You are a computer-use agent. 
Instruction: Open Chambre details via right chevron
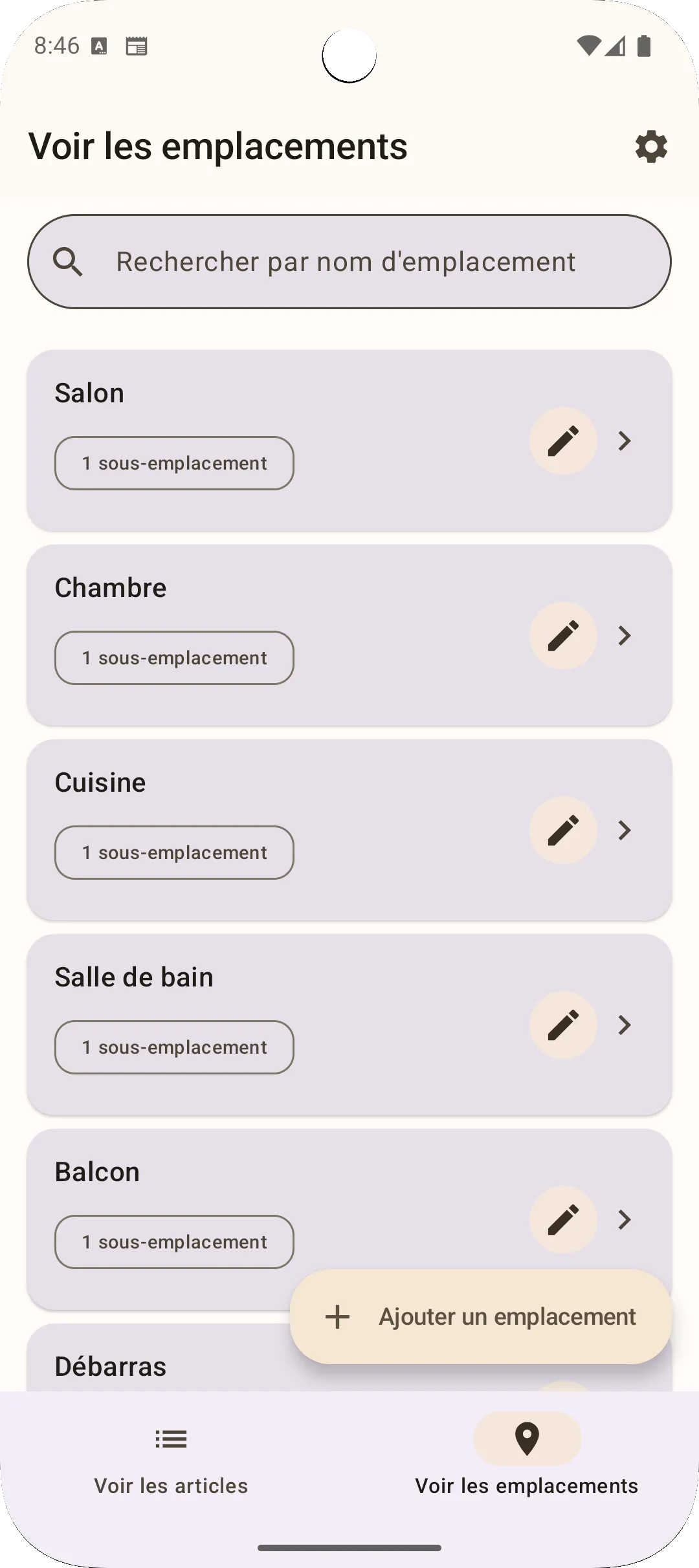click(625, 636)
